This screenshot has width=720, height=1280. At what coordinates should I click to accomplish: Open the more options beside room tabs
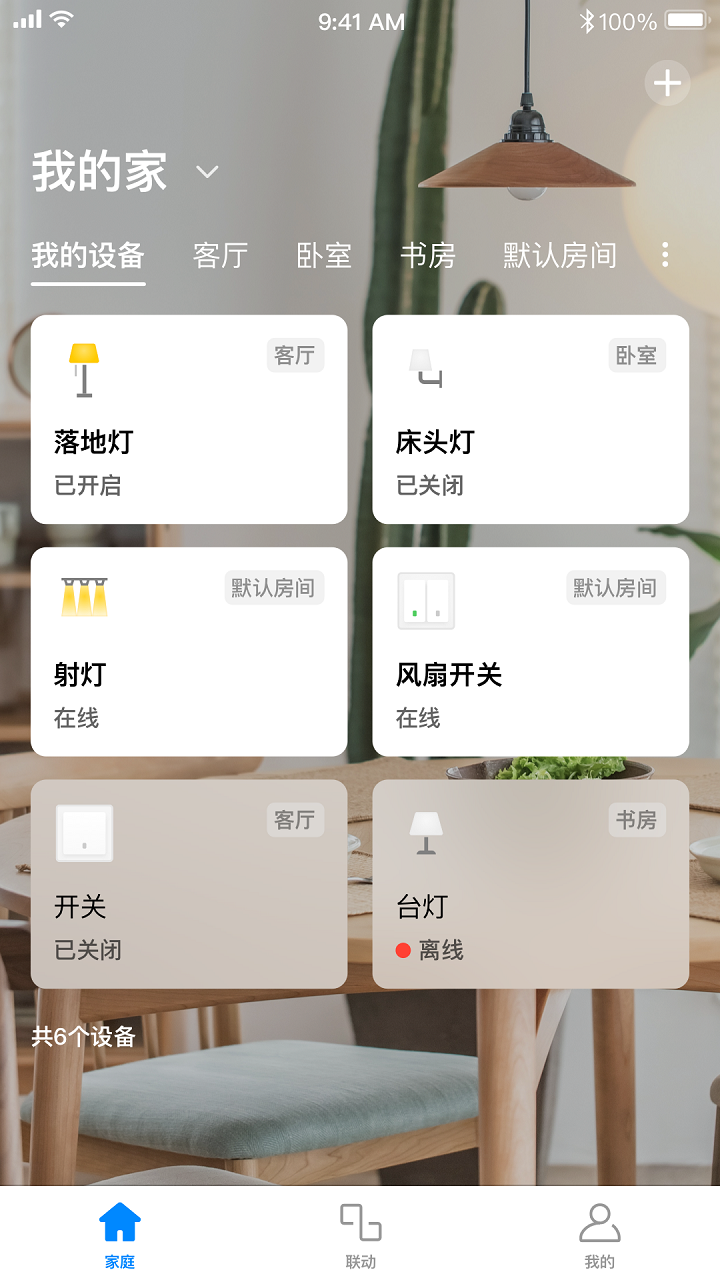tap(665, 255)
